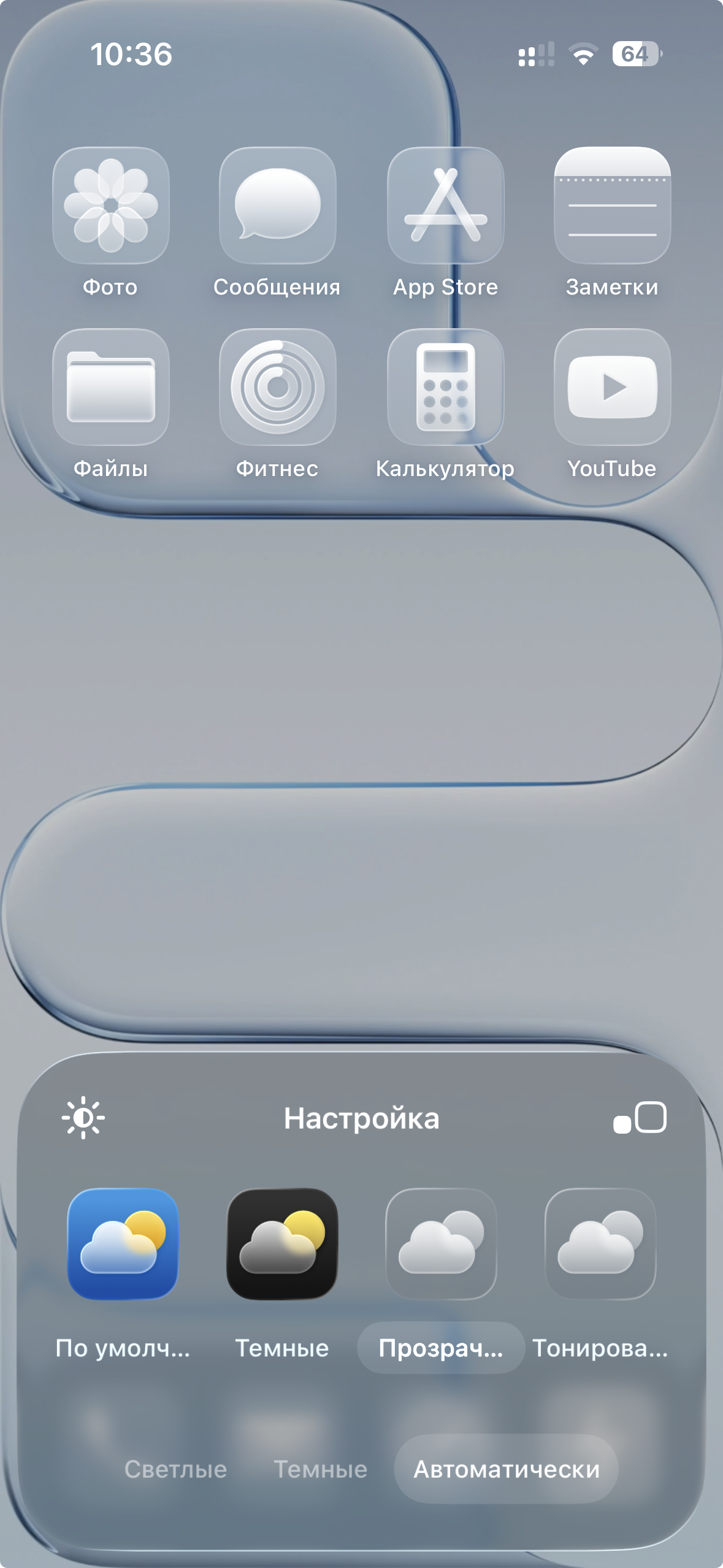Launch the Фитнес app
This screenshot has height=1568, width=723.
[x=278, y=387]
